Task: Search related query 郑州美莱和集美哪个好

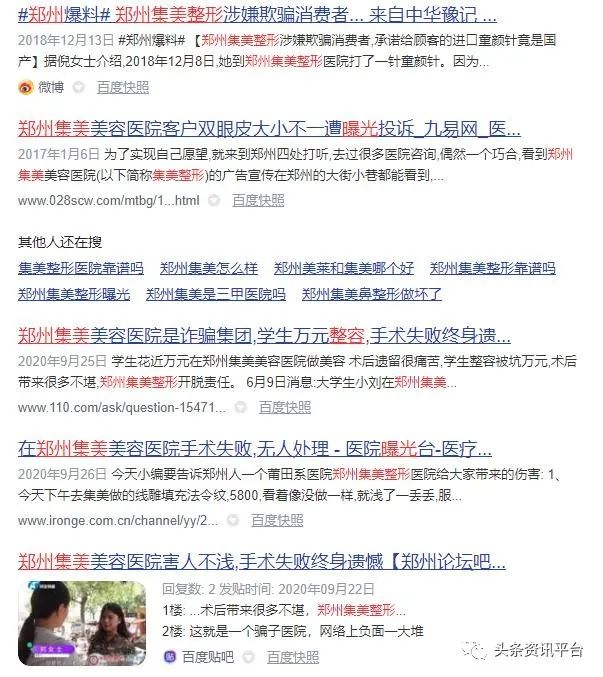Action: 343,268
